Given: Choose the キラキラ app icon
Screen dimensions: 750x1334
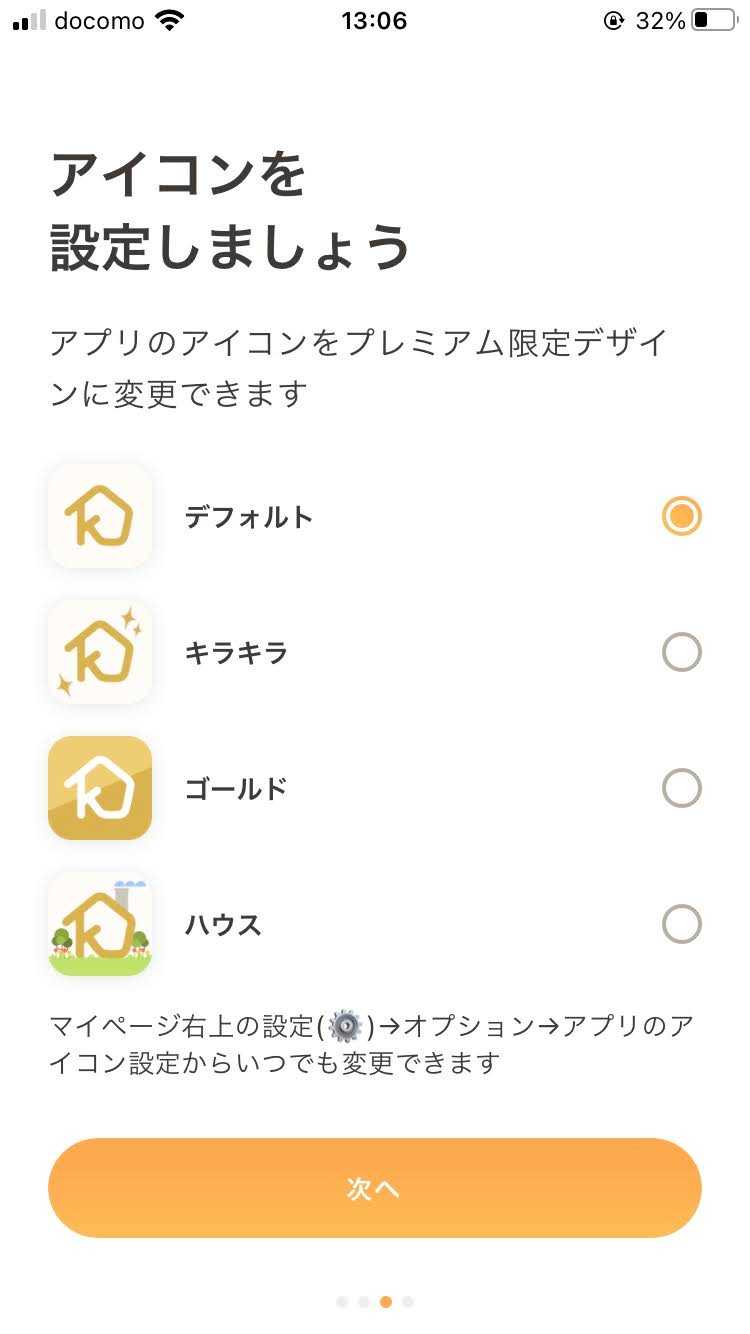Looking at the screenshot, I should [375, 652].
